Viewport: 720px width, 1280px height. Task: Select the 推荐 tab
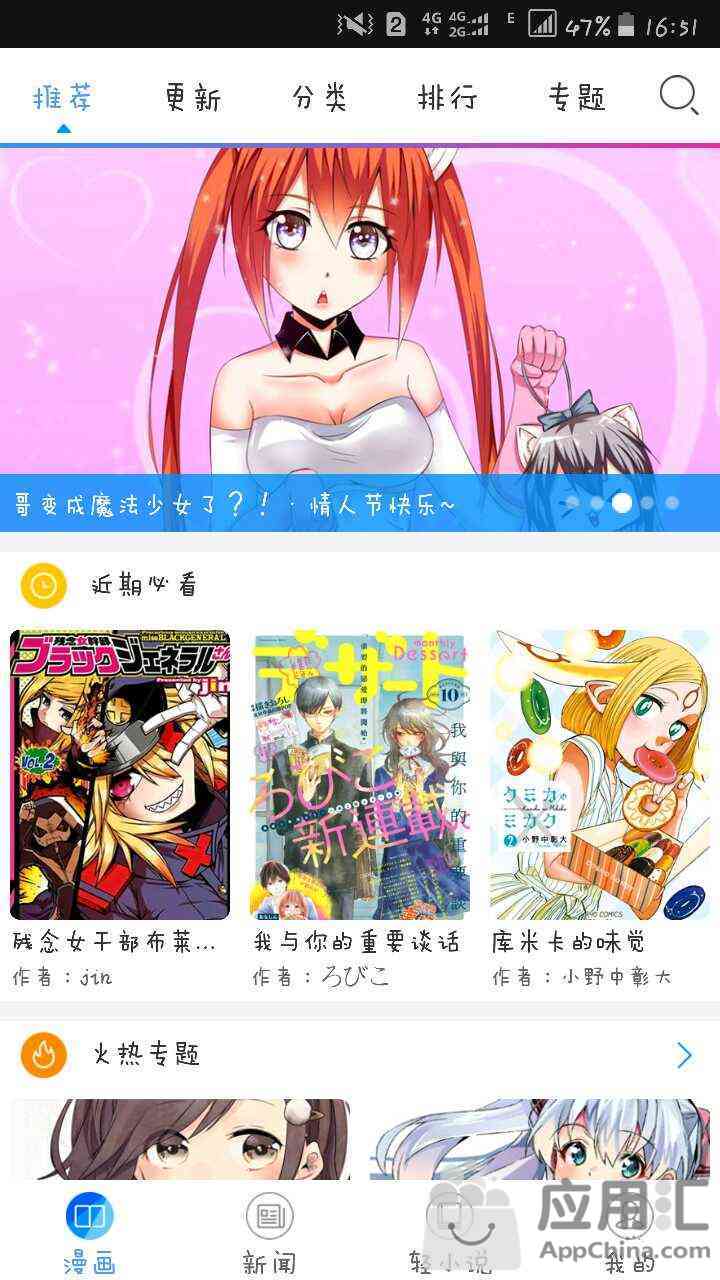tap(63, 98)
